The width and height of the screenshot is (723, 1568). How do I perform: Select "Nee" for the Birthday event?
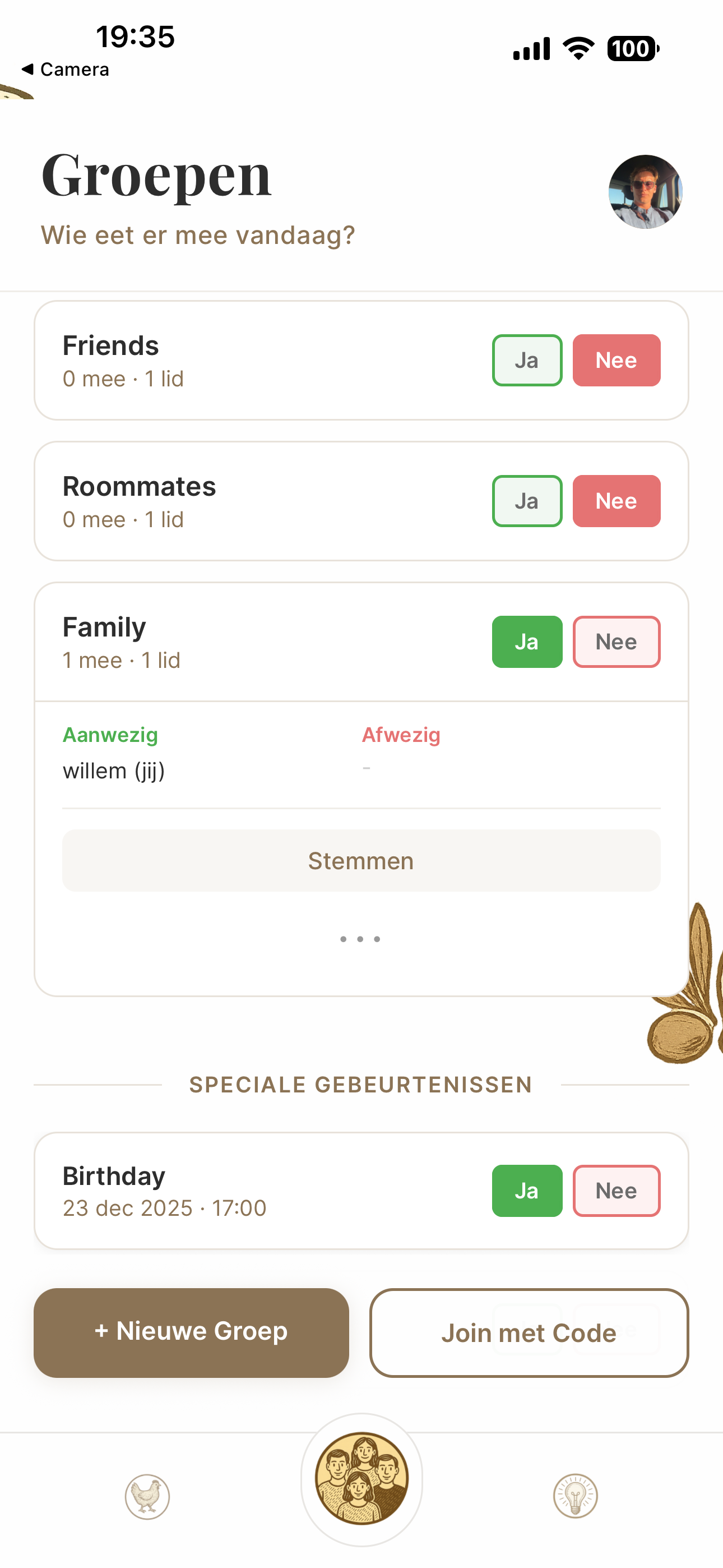(x=616, y=1191)
